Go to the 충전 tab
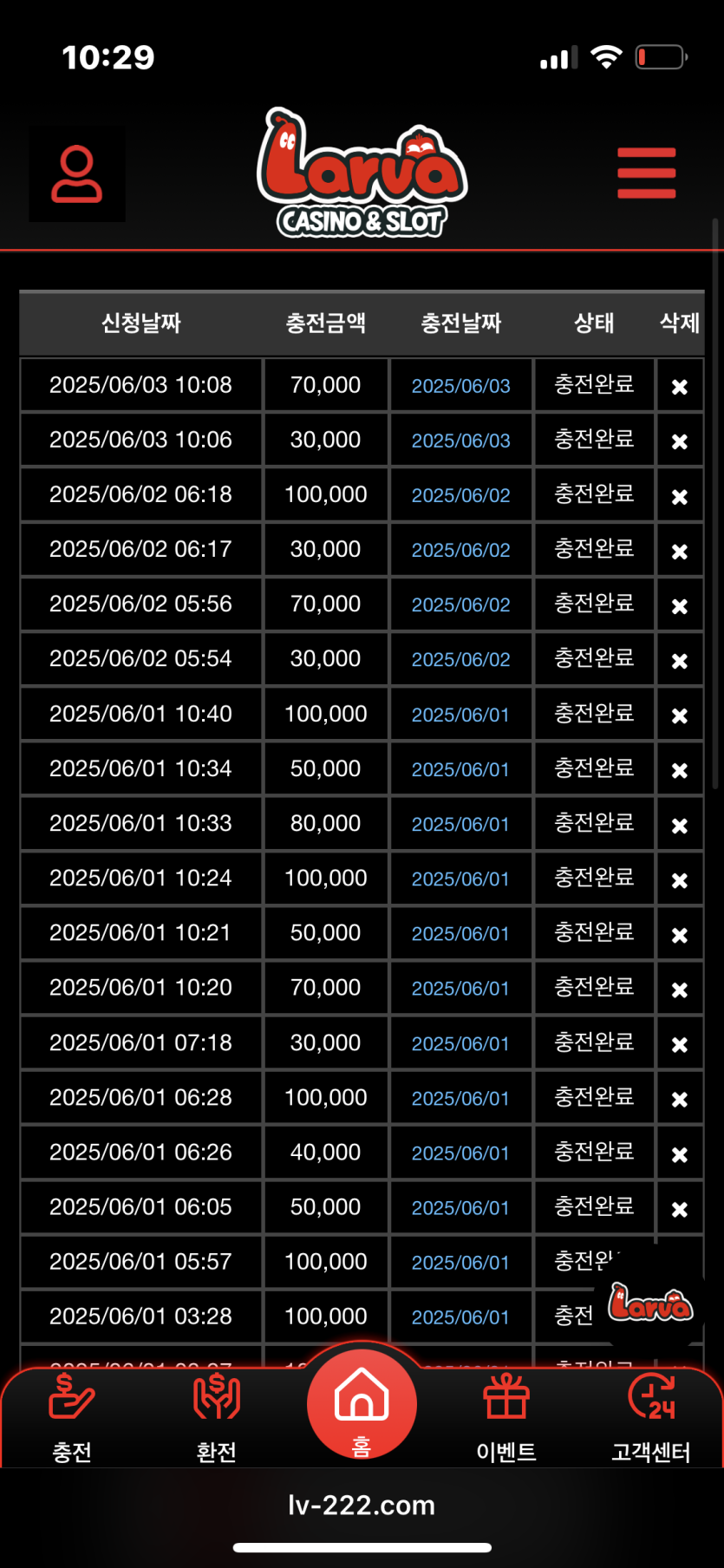This screenshot has width=724, height=1568. coord(72,1414)
